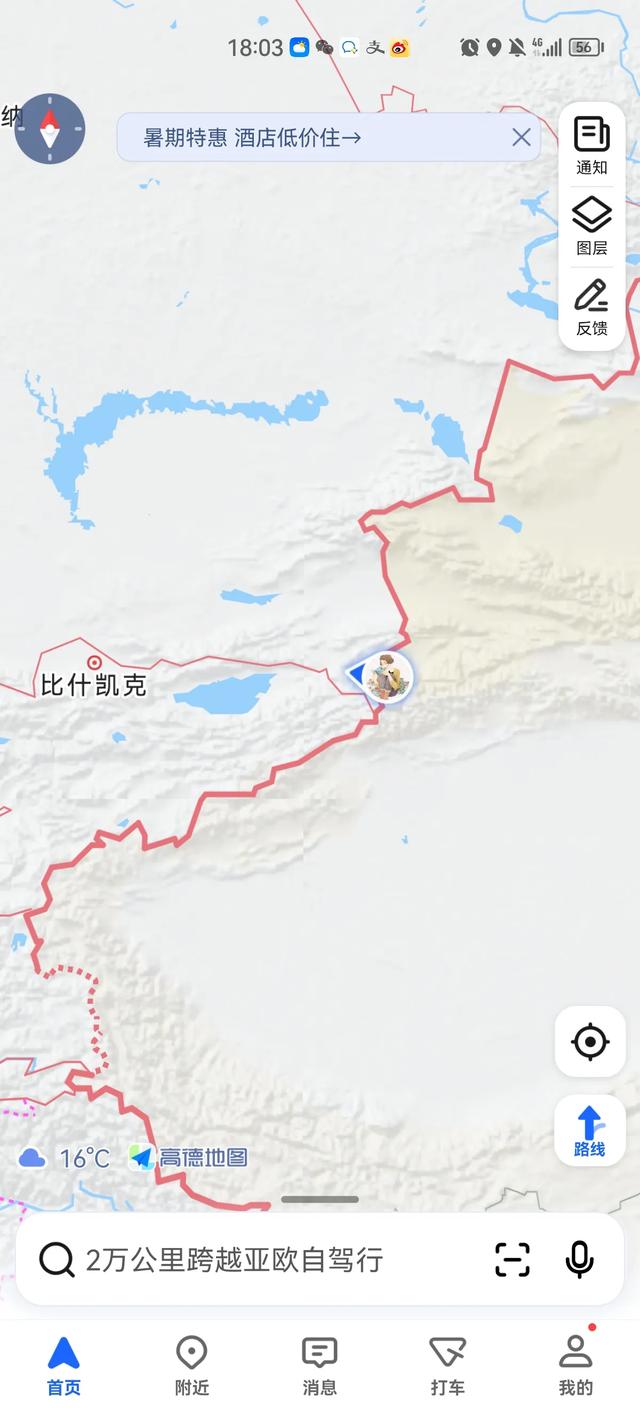Viewport: 640px width, 1408px height.
Task: Check the 16°C weather info
Action: pyautogui.click(x=65, y=1158)
